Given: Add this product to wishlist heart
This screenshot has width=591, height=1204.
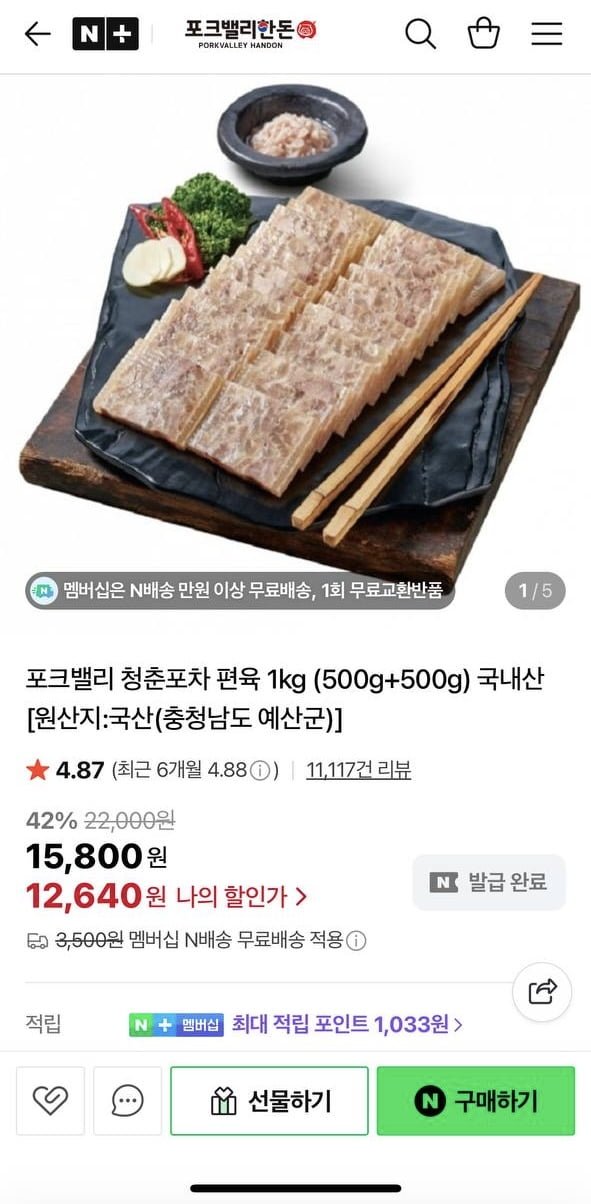Looking at the screenshot, I should (x=50, y=1101).
